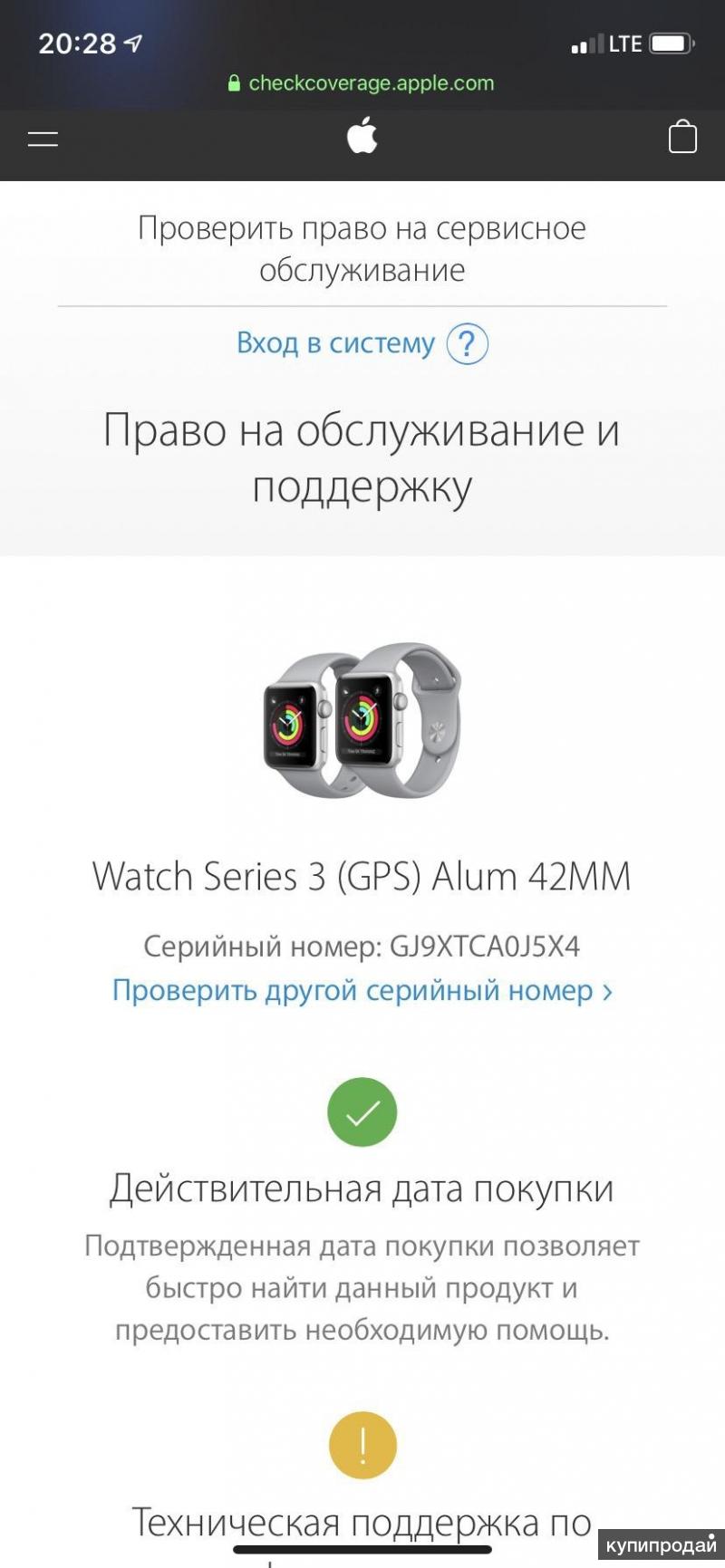Tap the checkcoverage.apple.com address bar
The width and height of the screenshot is (725, 1568).
click(362, 83)
